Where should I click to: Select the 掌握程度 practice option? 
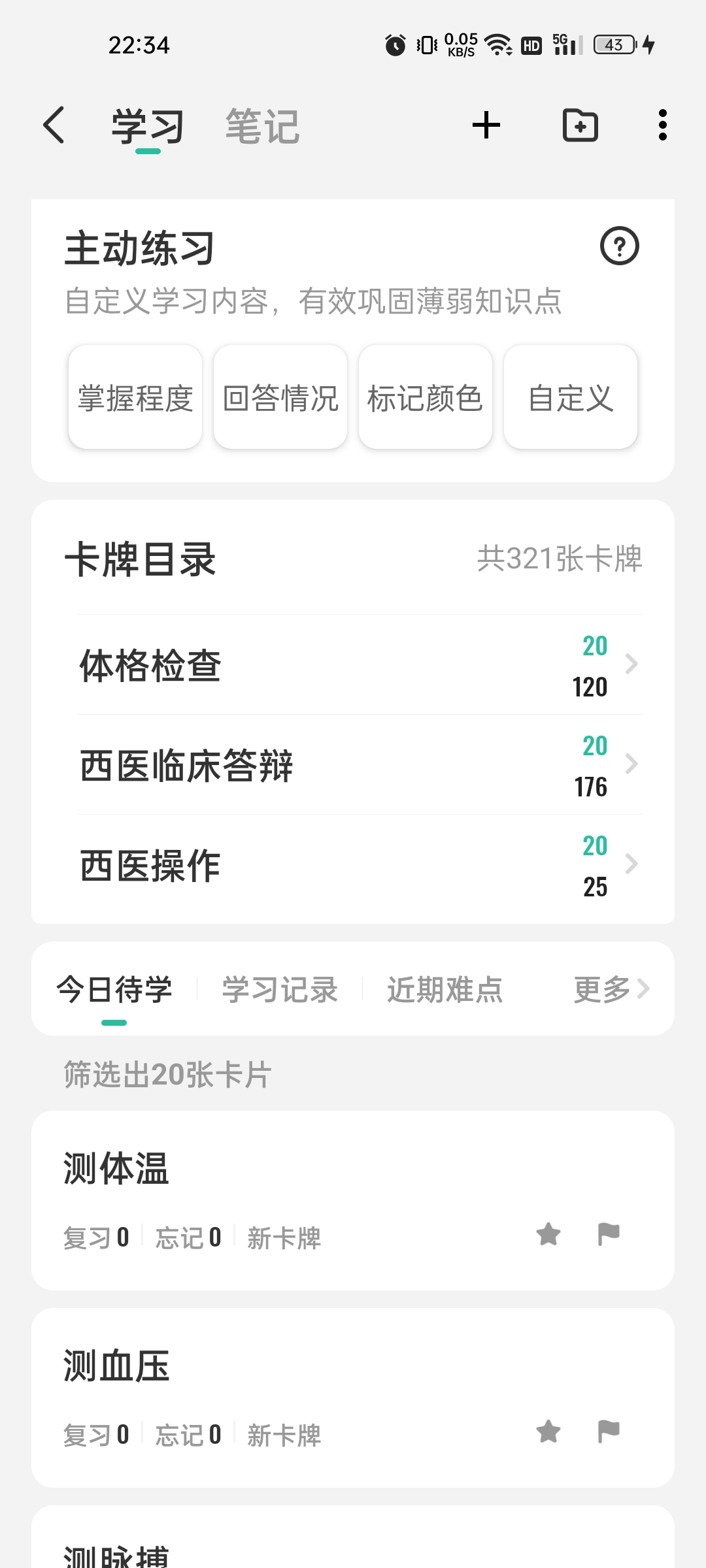[x=135, y=397]
